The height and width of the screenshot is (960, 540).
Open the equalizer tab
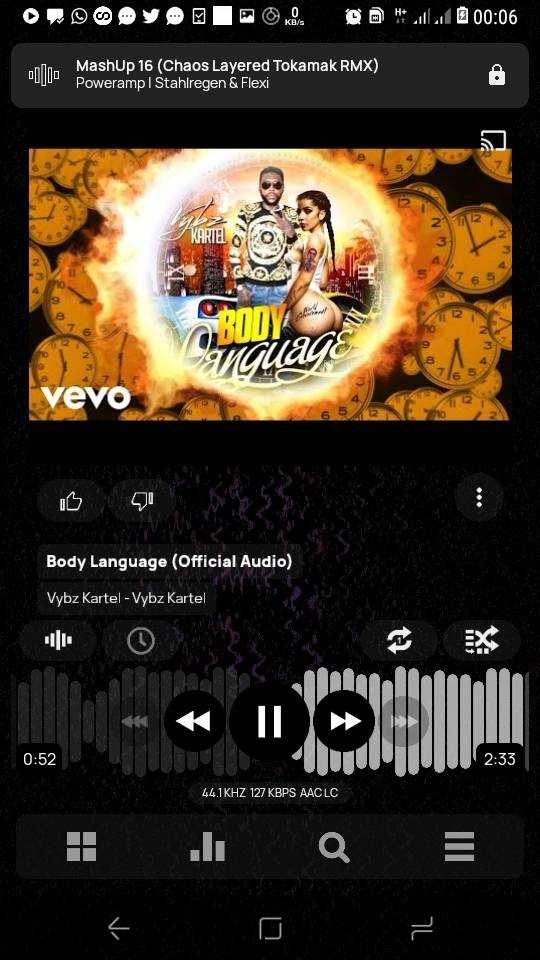point(208,847)
